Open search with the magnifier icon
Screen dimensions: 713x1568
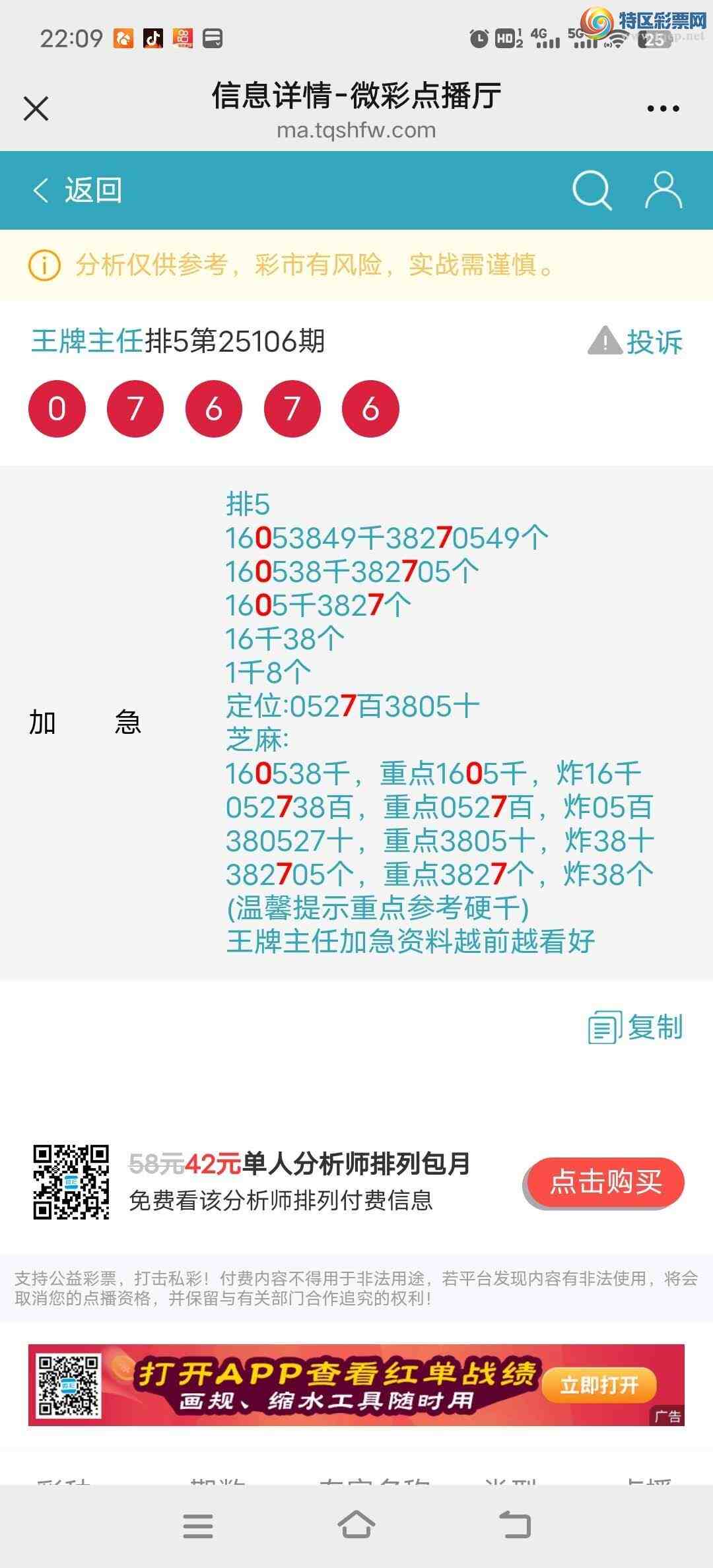[591, 191]
